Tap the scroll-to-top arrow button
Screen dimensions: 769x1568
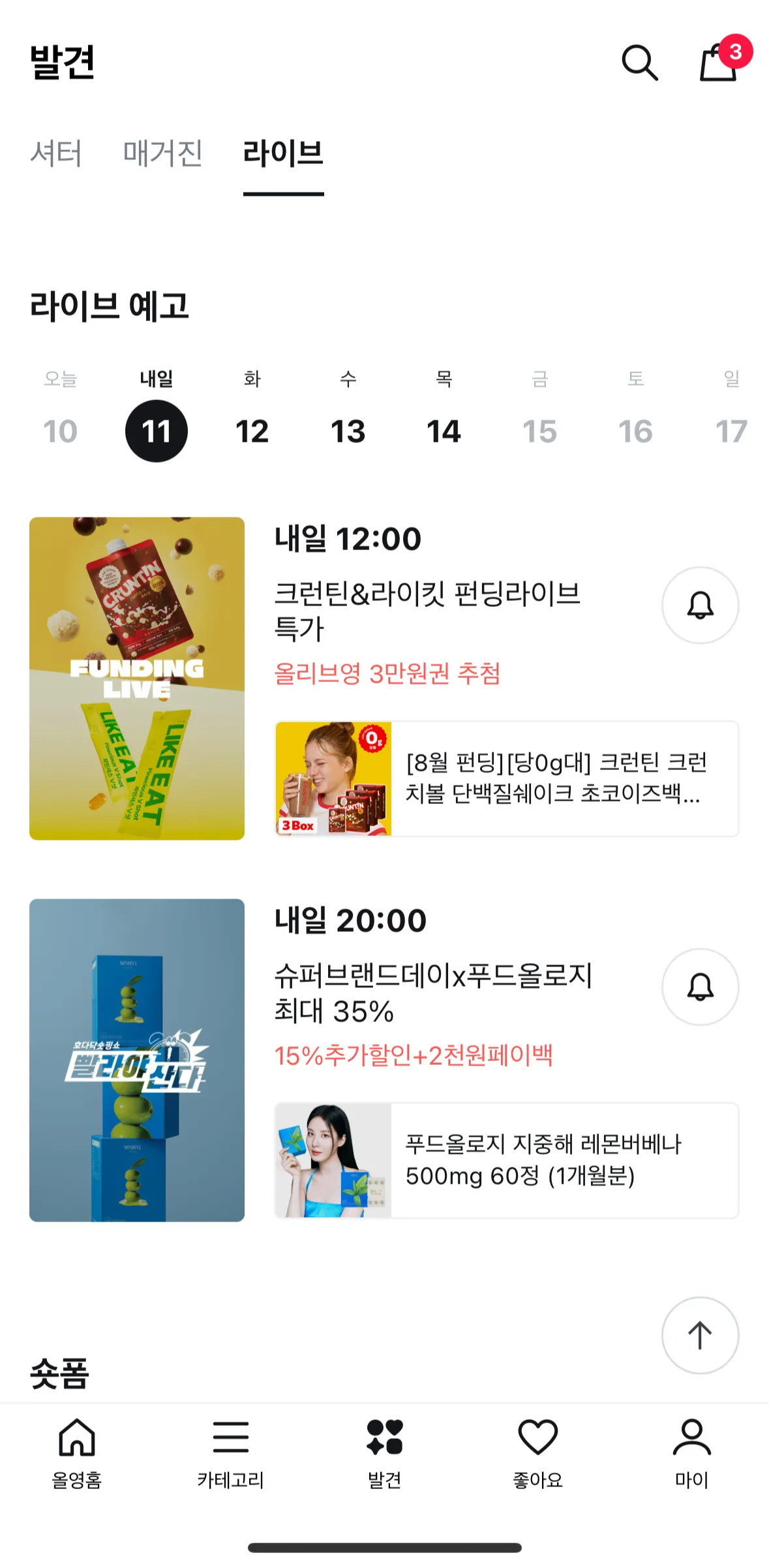click(700, 1335)
